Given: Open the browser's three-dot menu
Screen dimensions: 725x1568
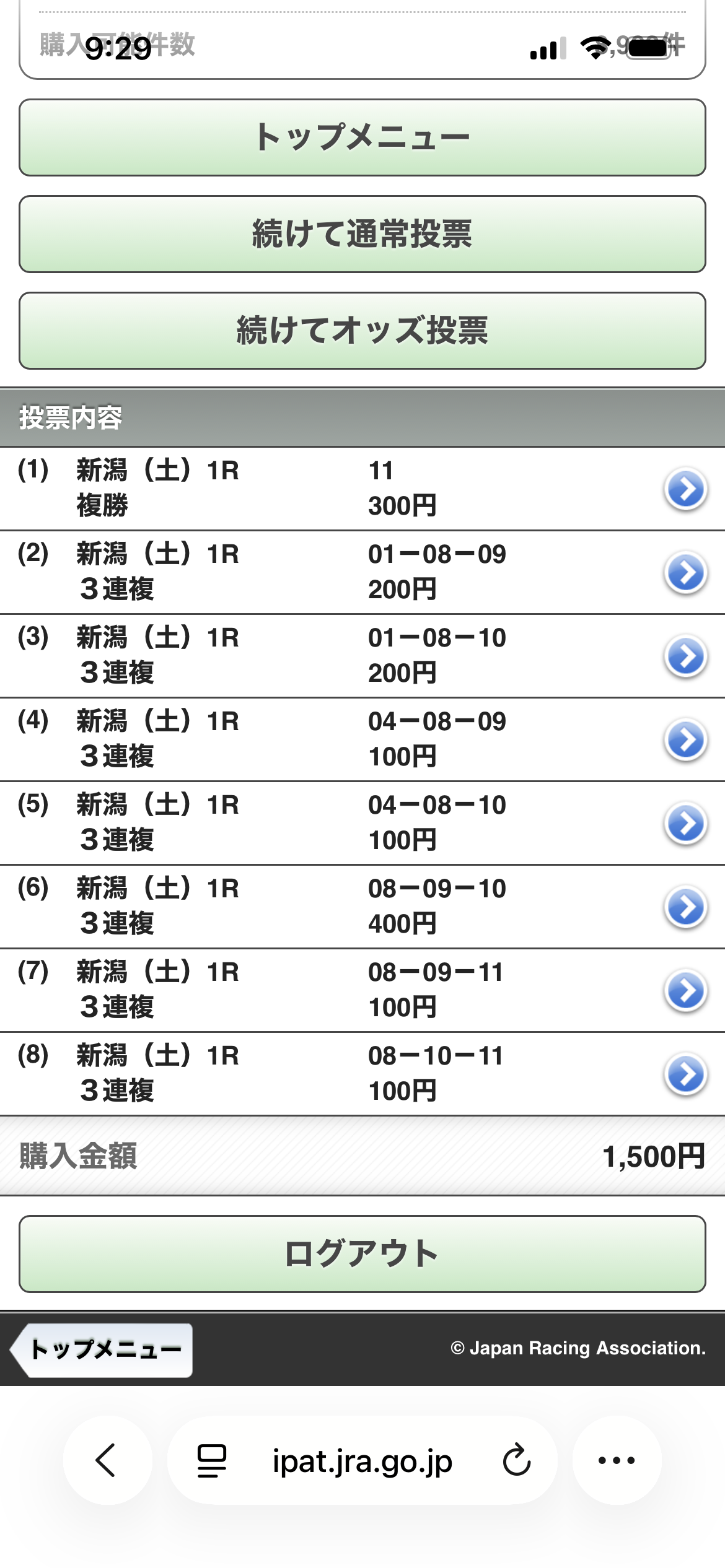Looking at the screenshot, I should (x=617, y=1460).
